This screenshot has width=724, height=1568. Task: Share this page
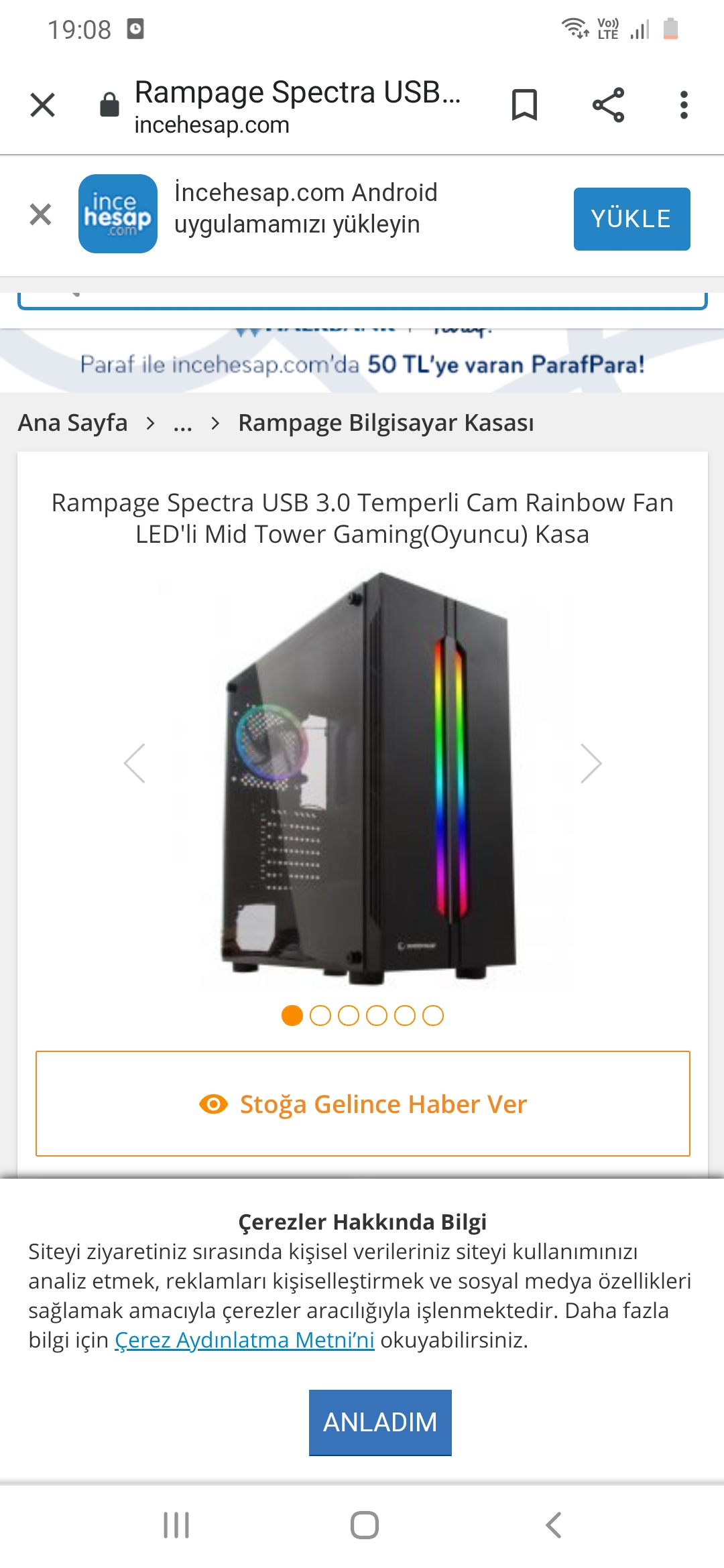[x=608, y=105]
